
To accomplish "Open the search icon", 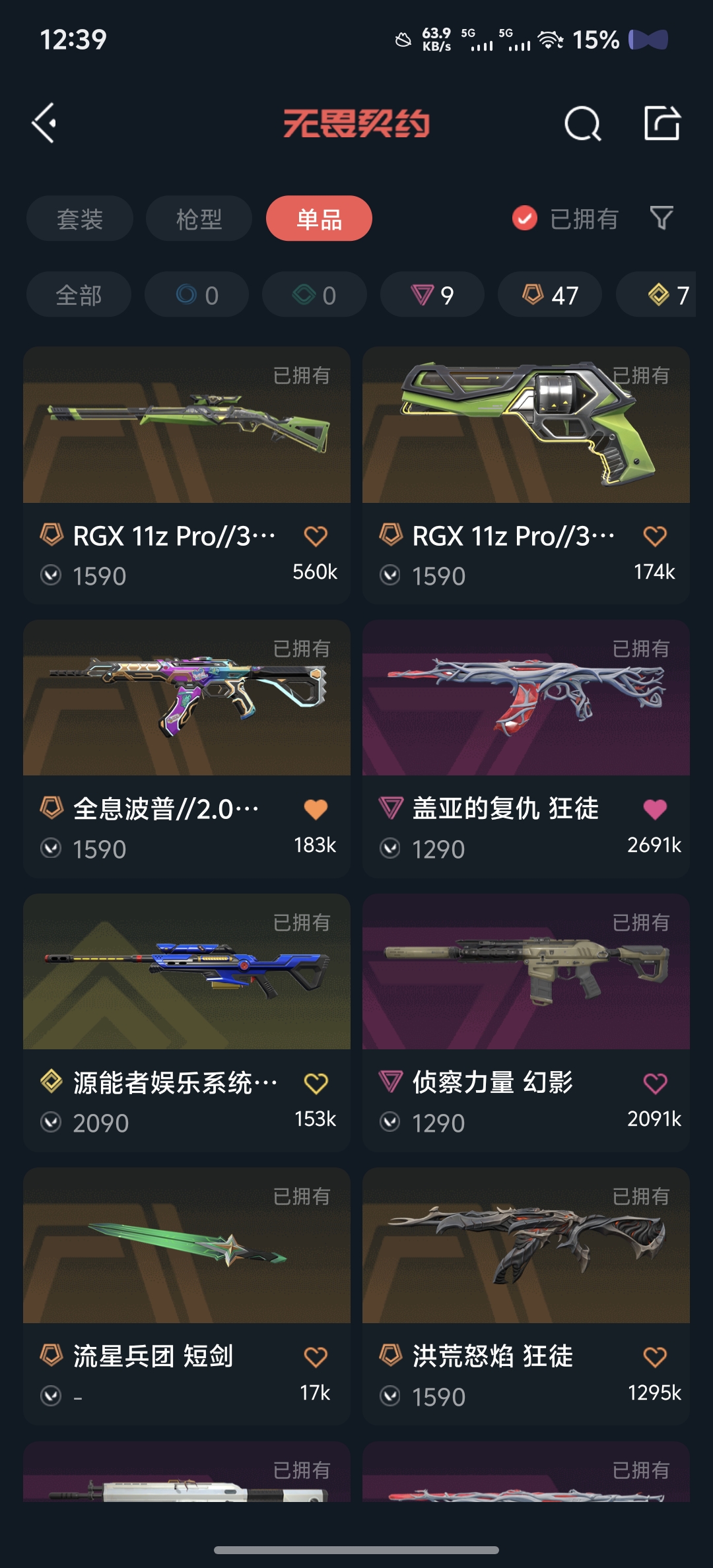I will pos(582,123).
